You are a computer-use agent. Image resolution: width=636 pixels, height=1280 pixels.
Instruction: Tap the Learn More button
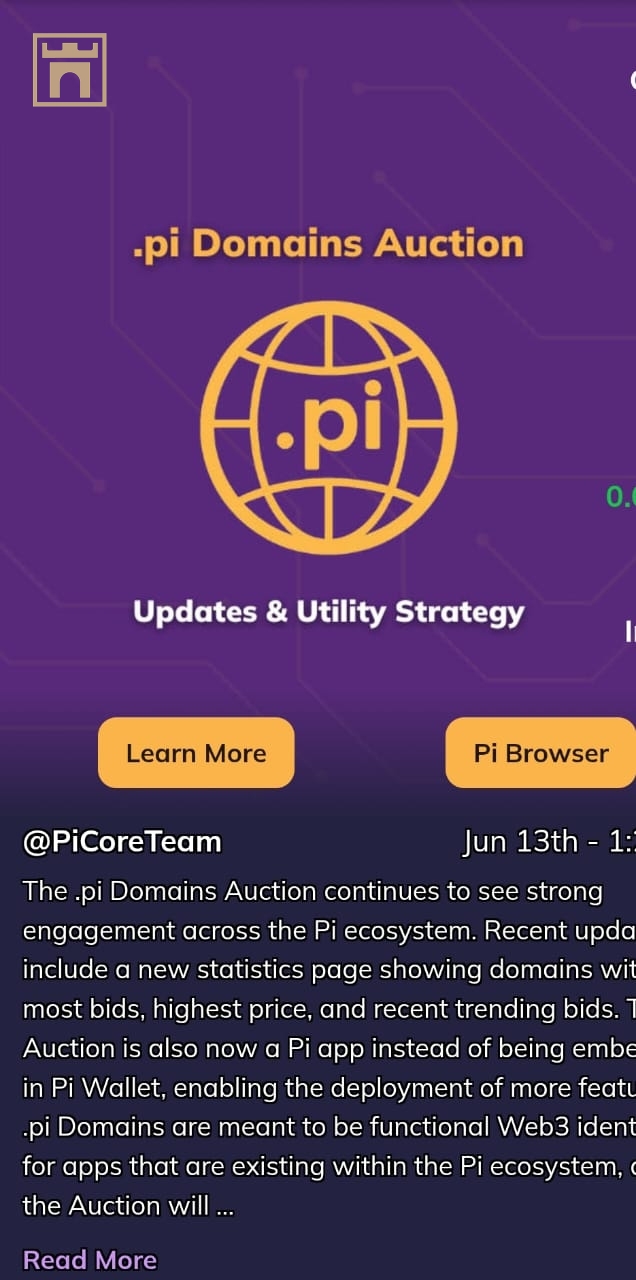pyautogui.click(x=196, y=753)
